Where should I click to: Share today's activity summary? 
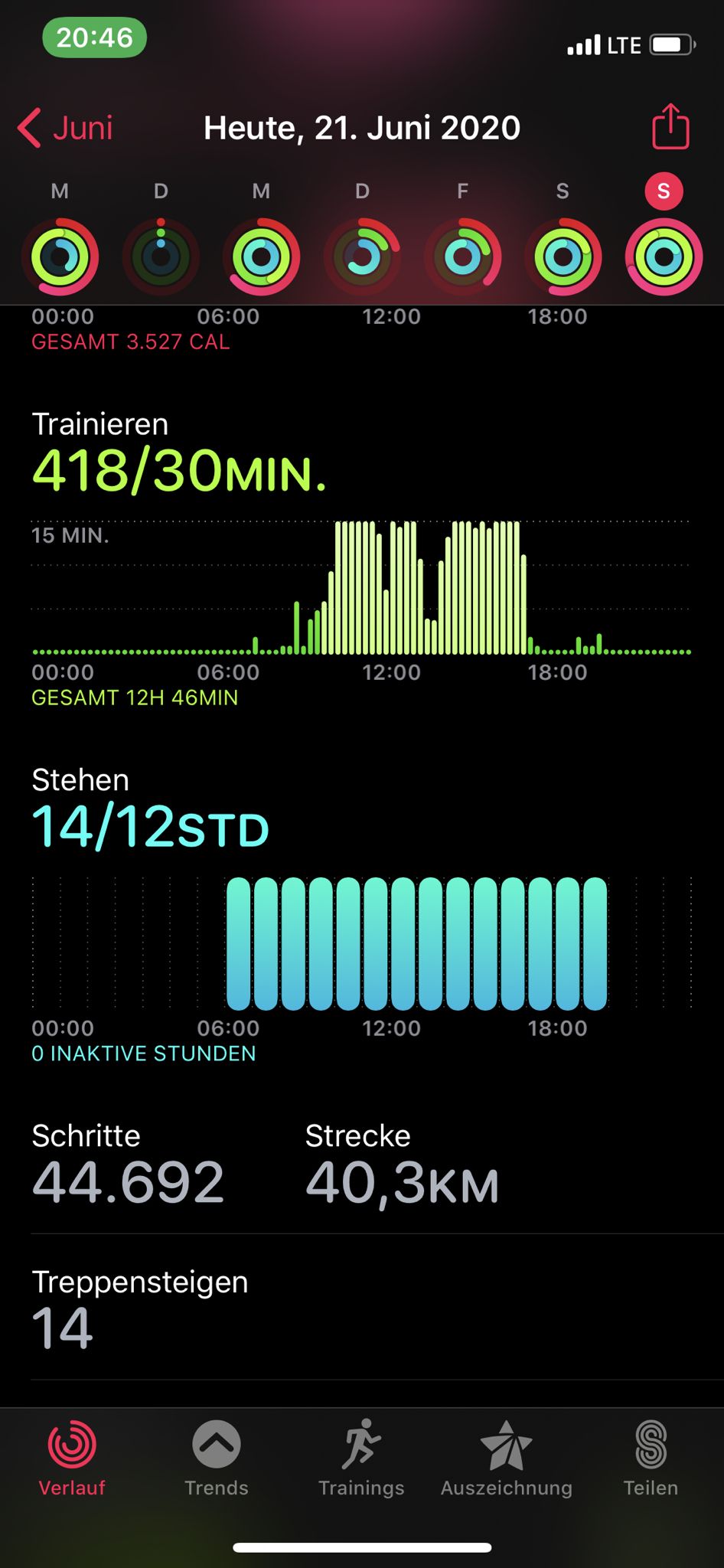(x=670, y=126)
